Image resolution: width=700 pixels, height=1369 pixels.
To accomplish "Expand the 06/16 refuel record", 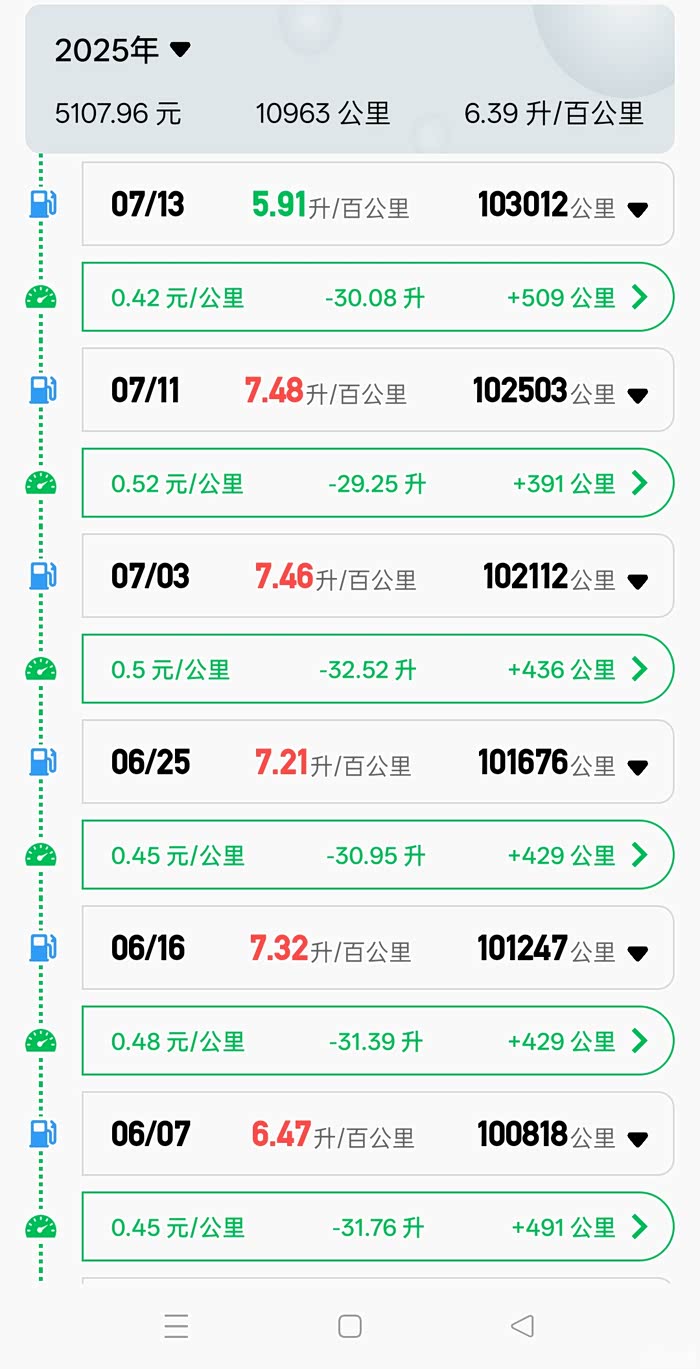I will [x=637, y=952].
